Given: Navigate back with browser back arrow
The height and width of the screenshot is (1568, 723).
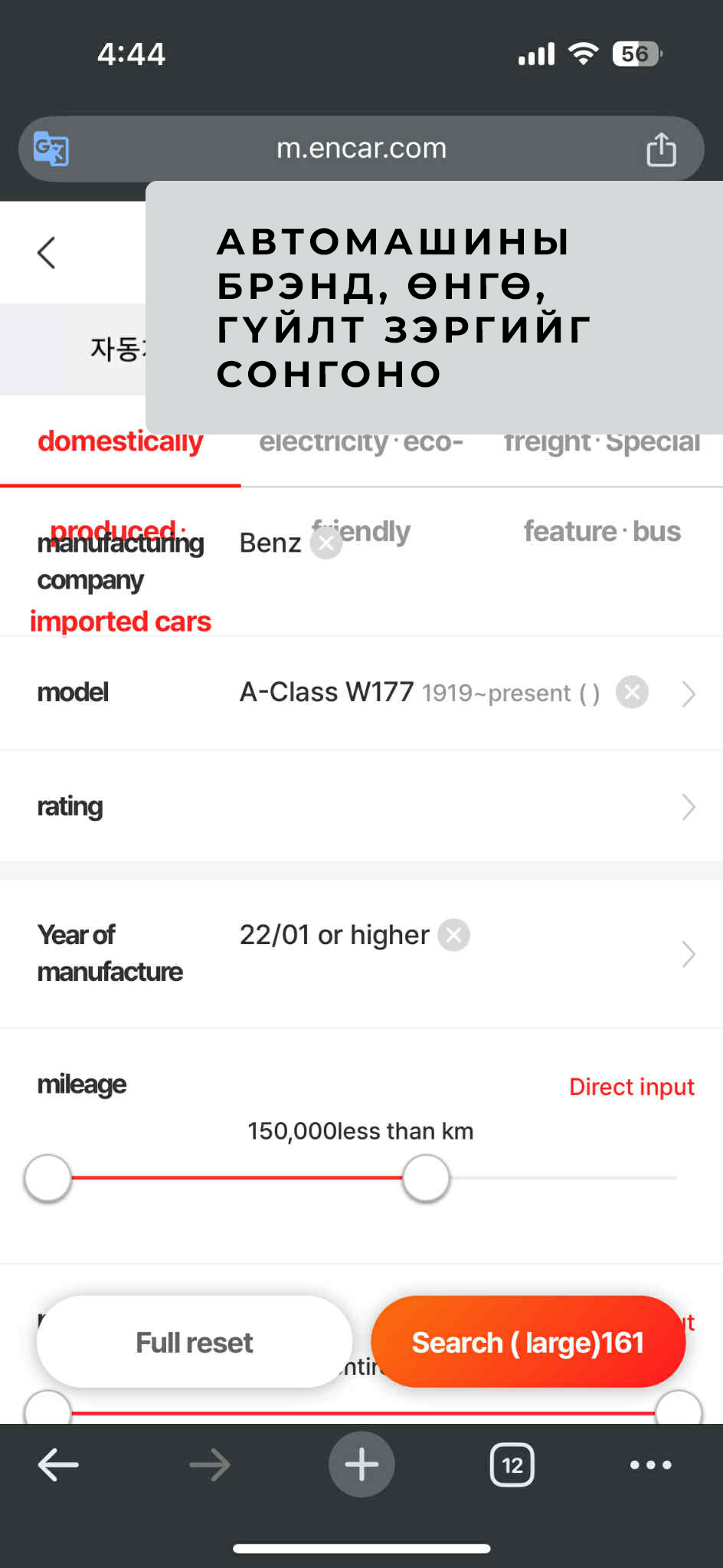Looking at the screenshot, I should [x=58, y=1465].
